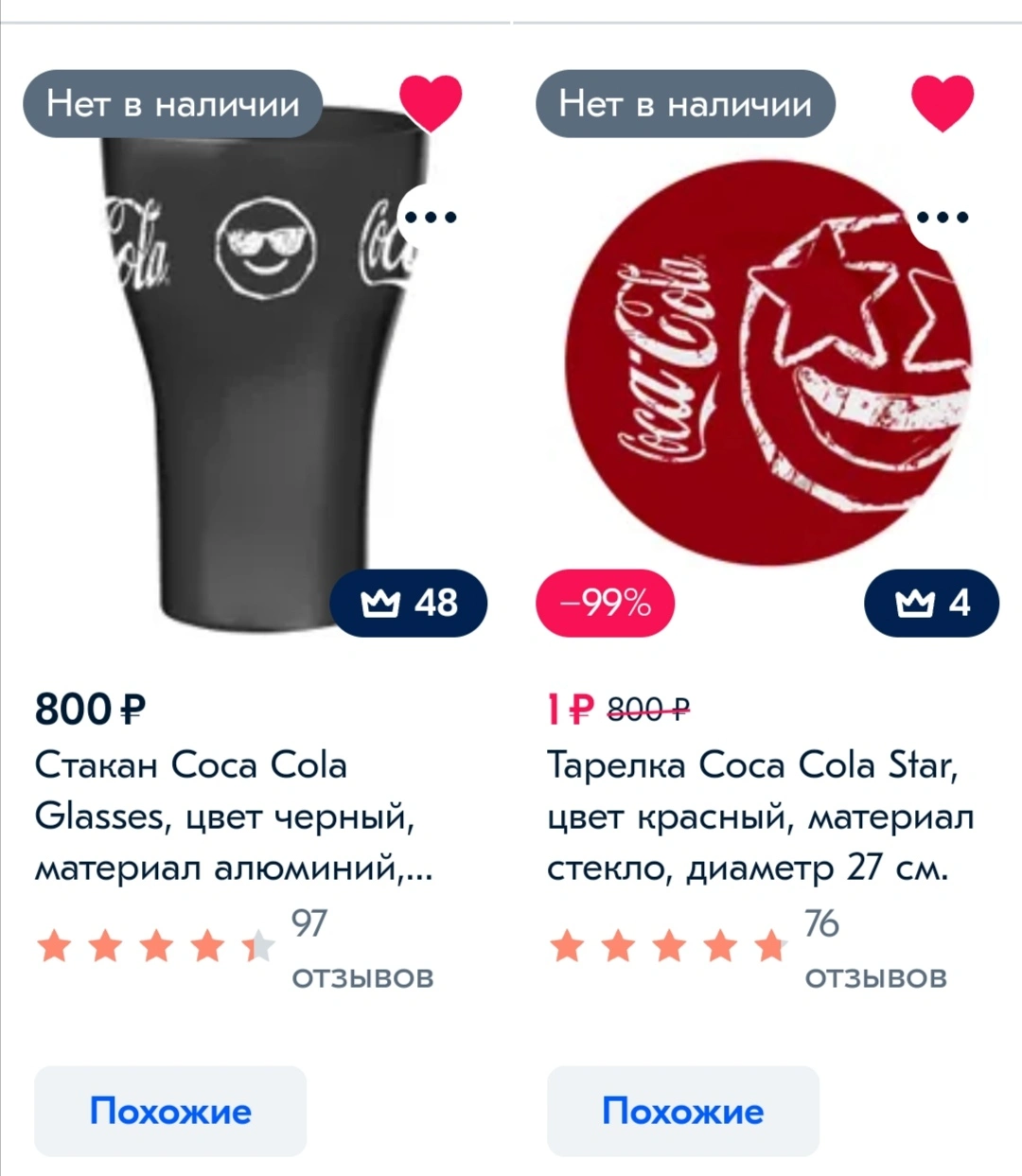Open three-dot menu on red plate card

[943, 217]
